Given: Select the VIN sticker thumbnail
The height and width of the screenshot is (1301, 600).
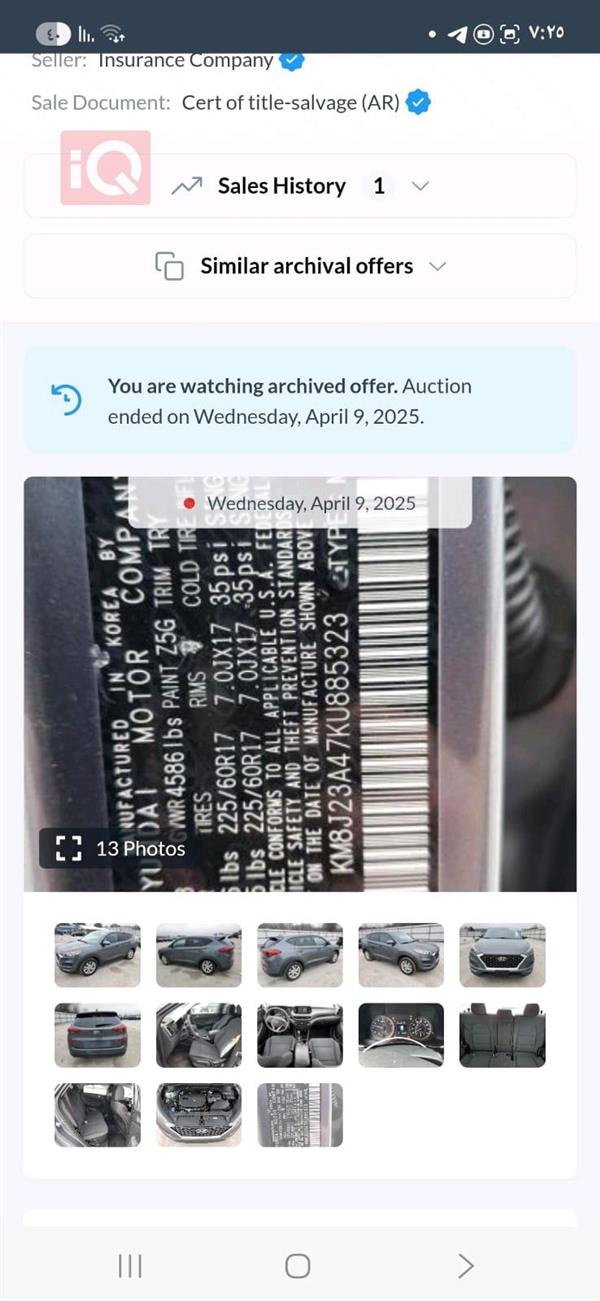Looking at the screenshot, I should click(x=300, y=1115).
